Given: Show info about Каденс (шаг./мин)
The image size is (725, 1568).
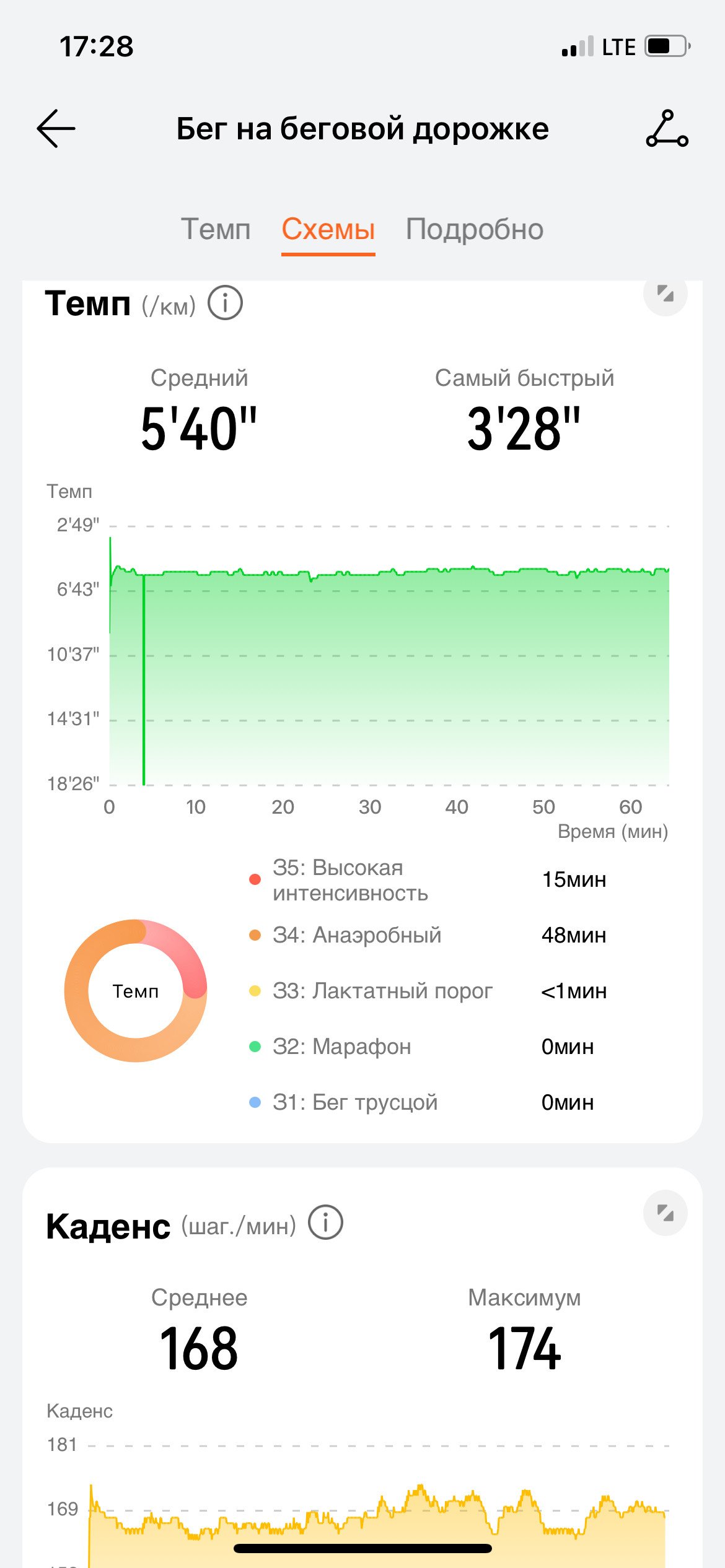Looking at the screenshot, I should pos(325,1222).
